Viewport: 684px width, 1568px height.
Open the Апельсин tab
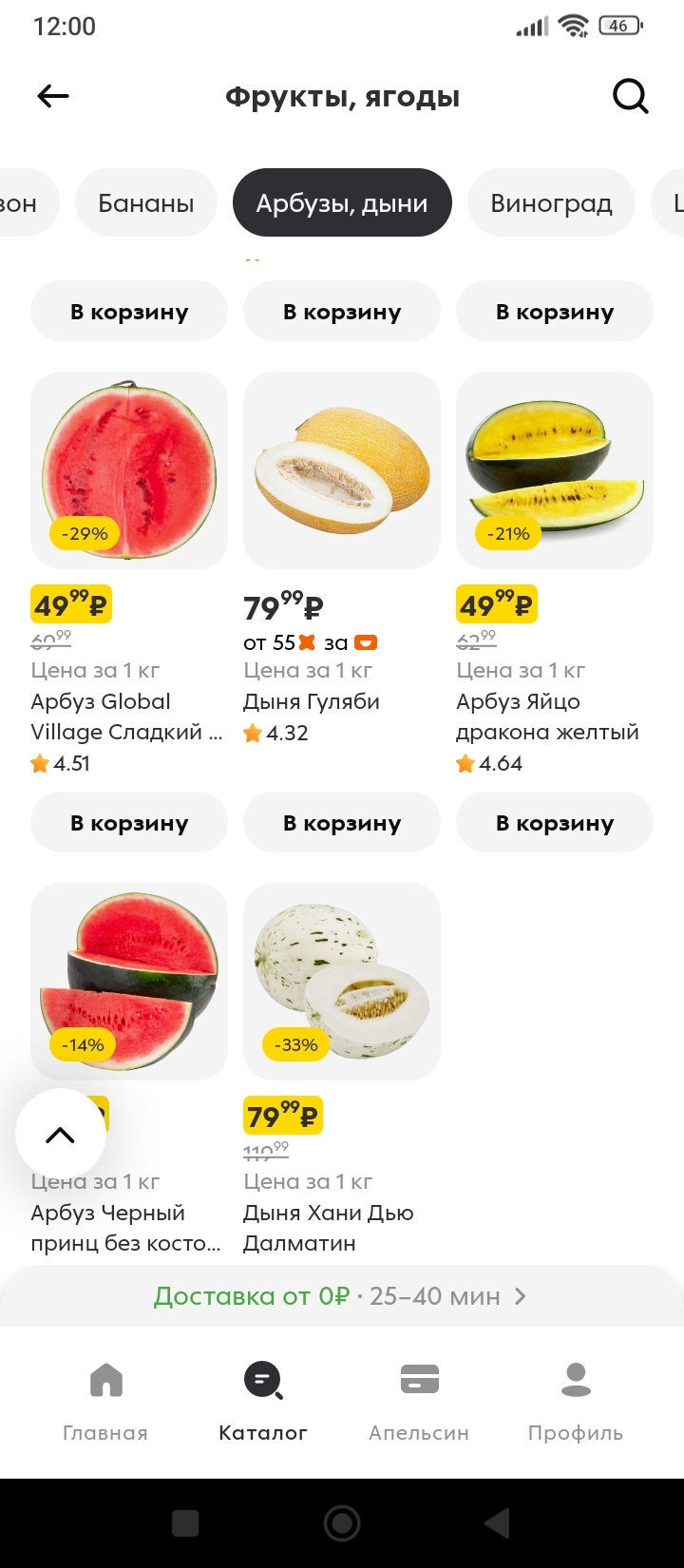pyautogui.click(x=419, y=1402)
